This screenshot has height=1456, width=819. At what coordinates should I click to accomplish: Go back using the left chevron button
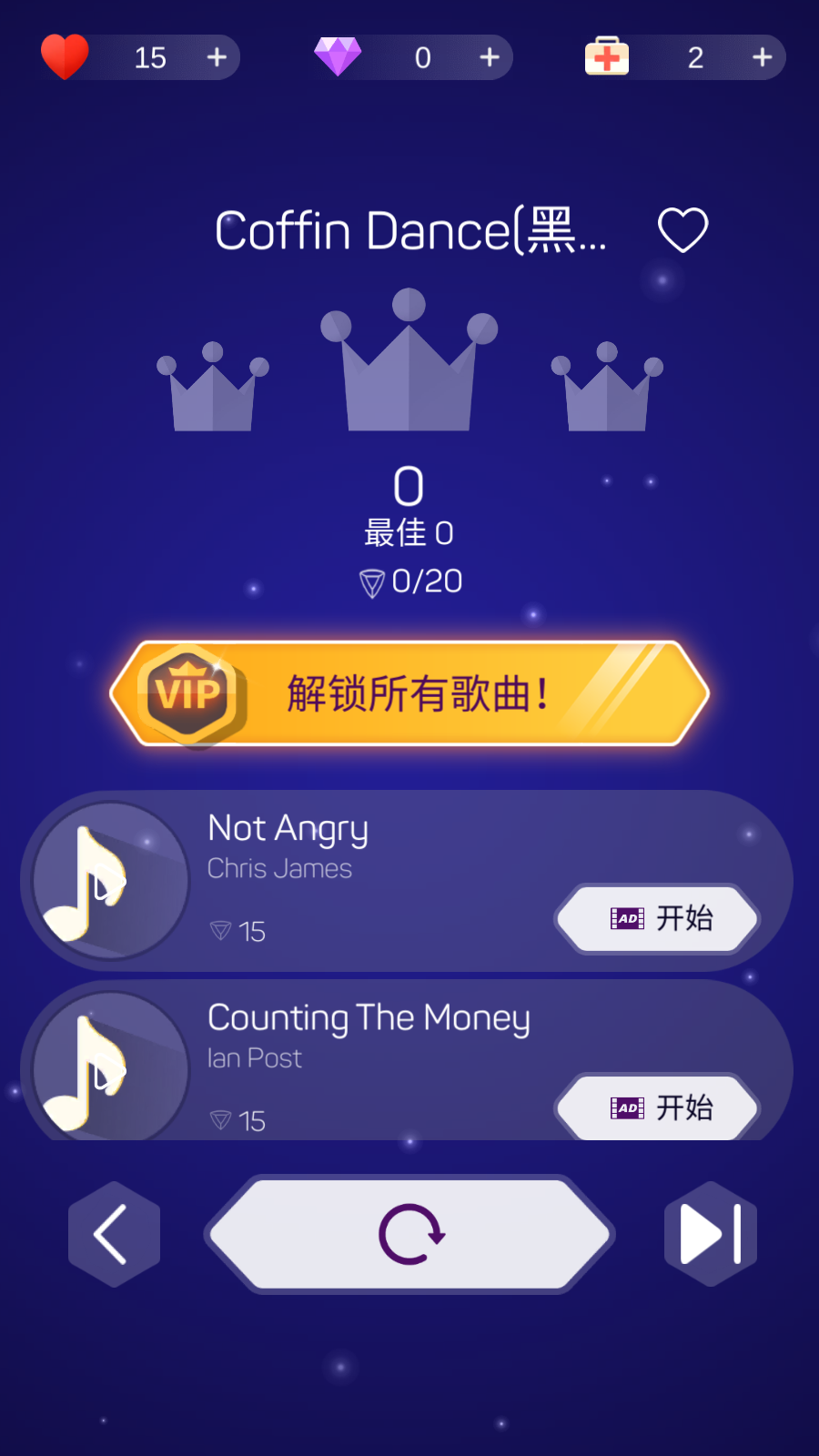113,1233
